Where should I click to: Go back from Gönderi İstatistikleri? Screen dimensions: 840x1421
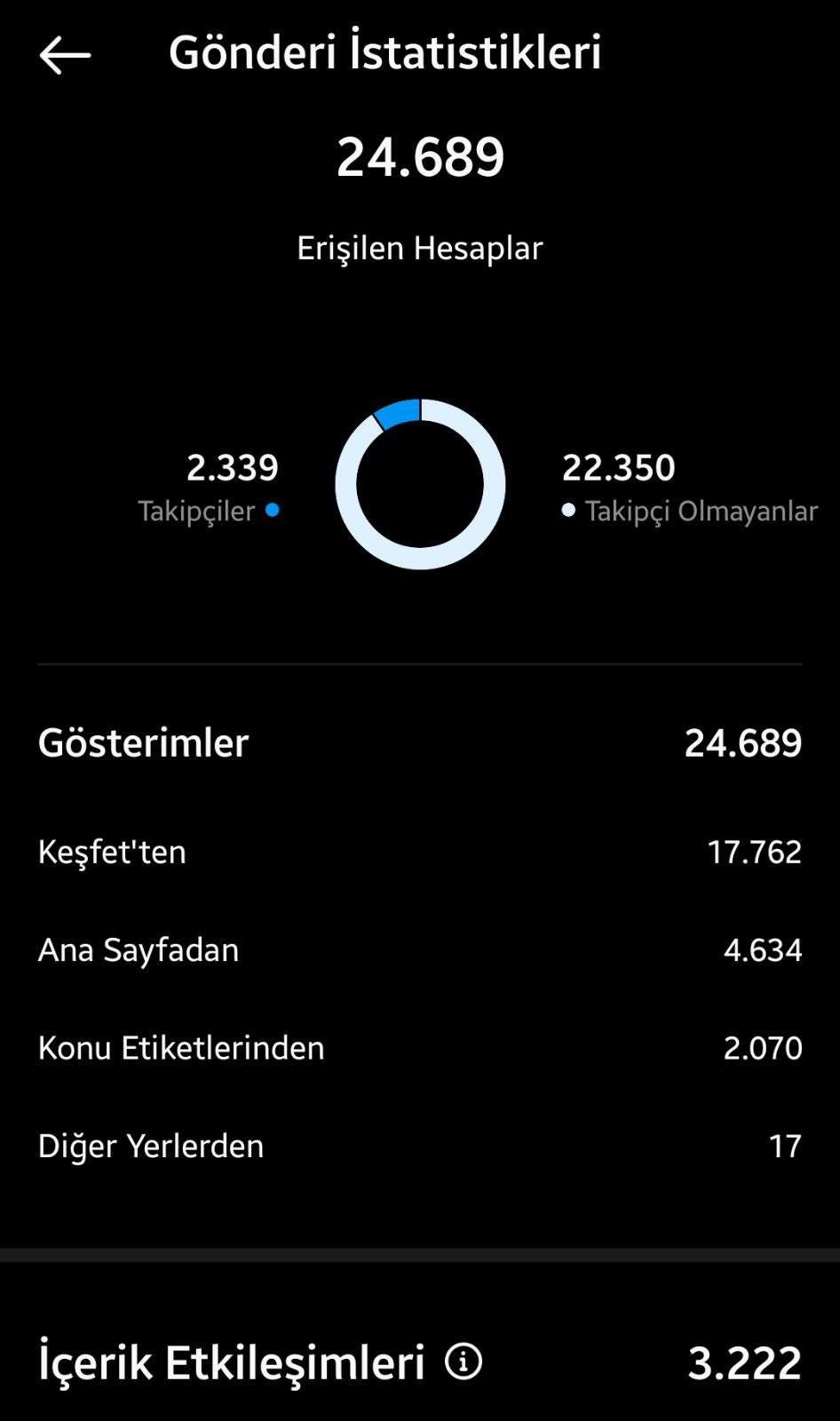pos(65,55)
